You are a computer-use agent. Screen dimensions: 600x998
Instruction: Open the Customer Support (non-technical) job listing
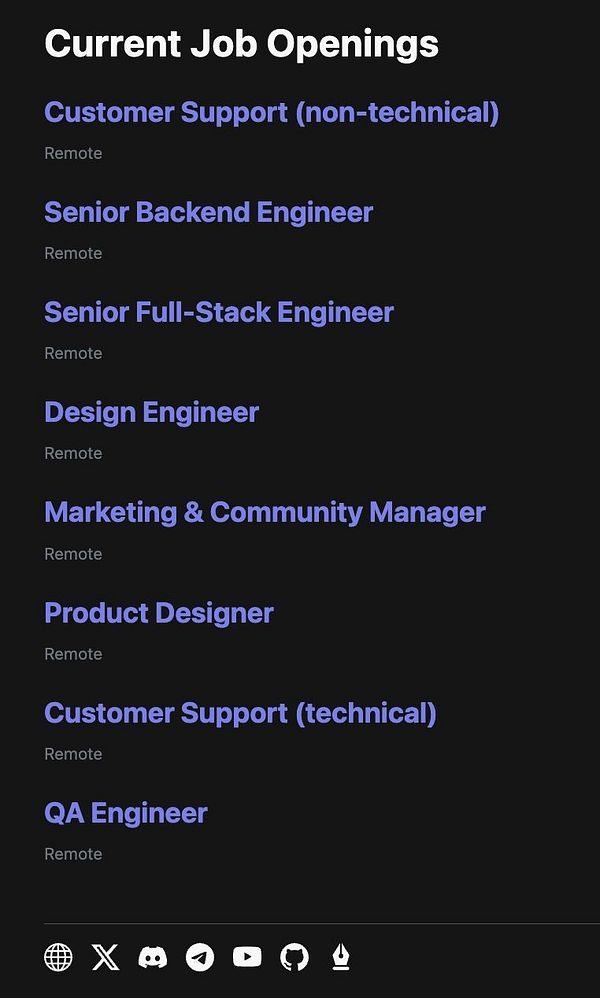point(271,112)
